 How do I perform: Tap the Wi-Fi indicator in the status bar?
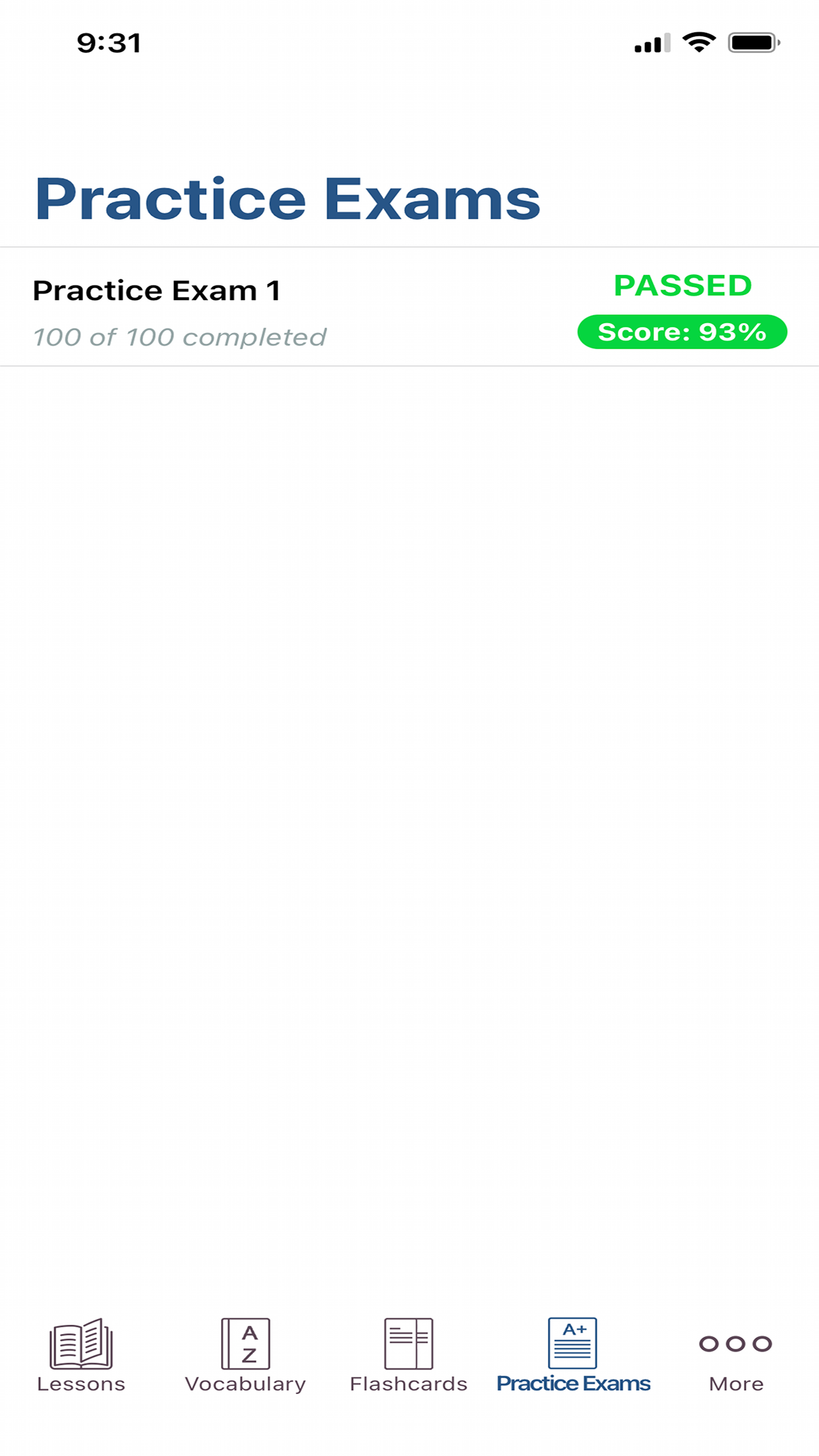pos(698,41)
